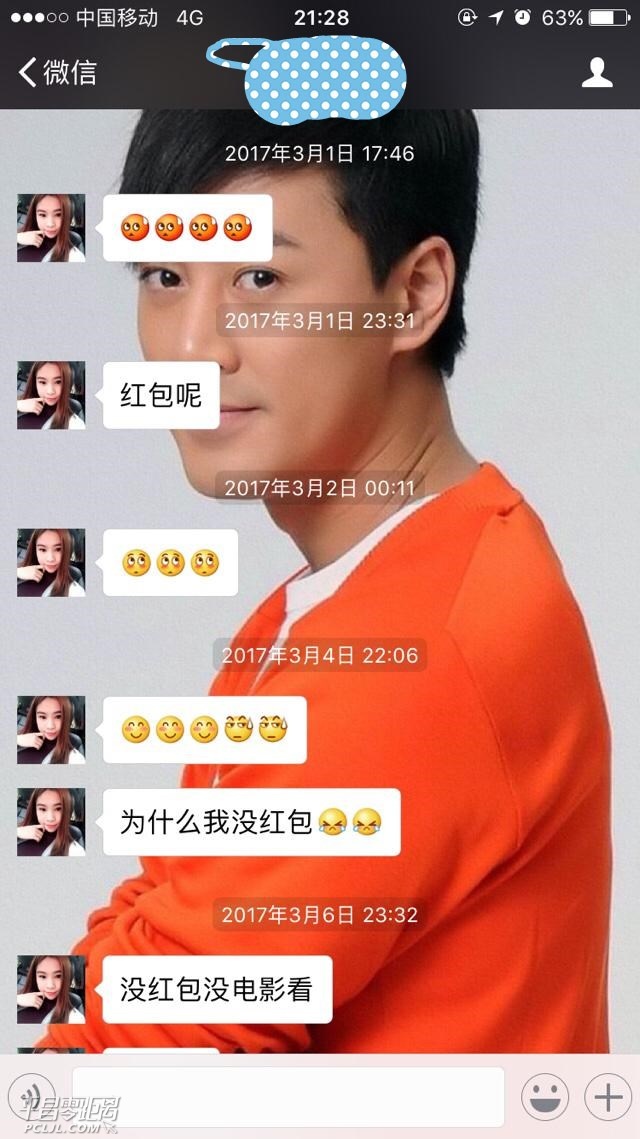The image size is (640, 1139).
Task: Tap avatar beside 没红包没电影看 message
Action: tap(51, 989)
